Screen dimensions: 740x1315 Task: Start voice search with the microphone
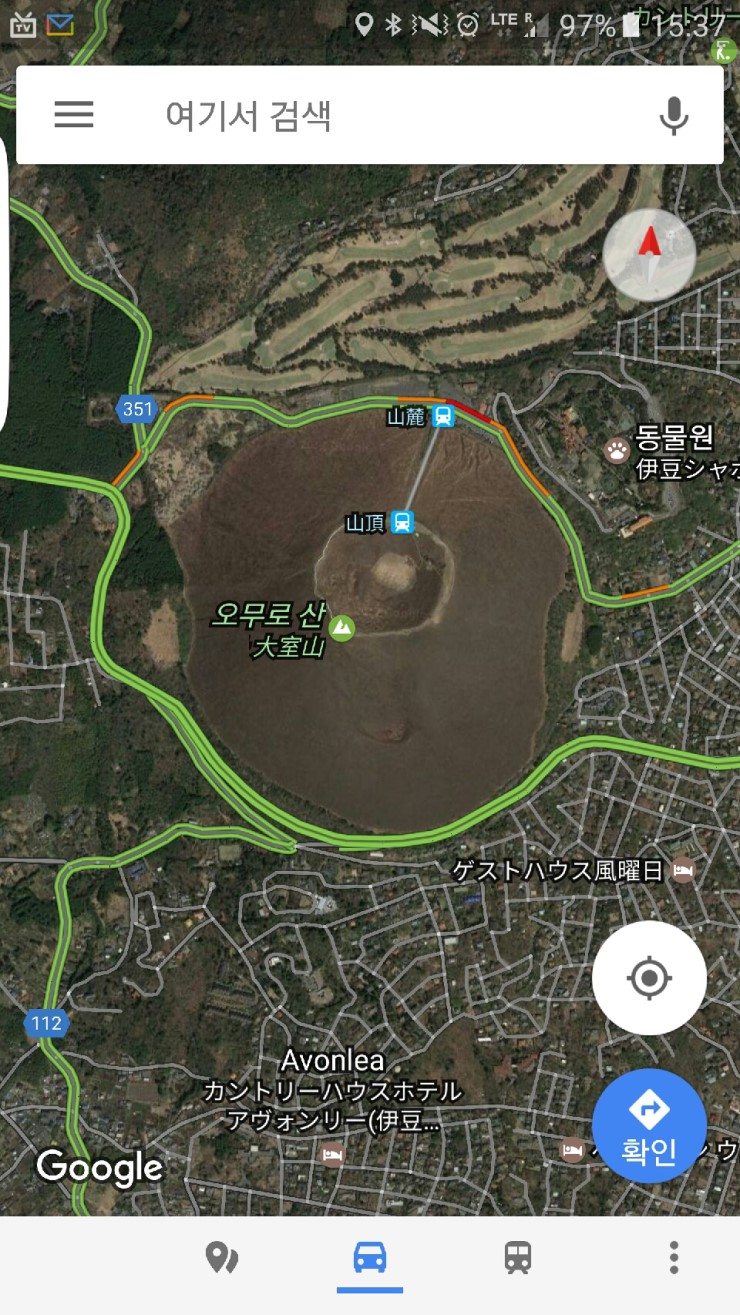click(674, 116)
